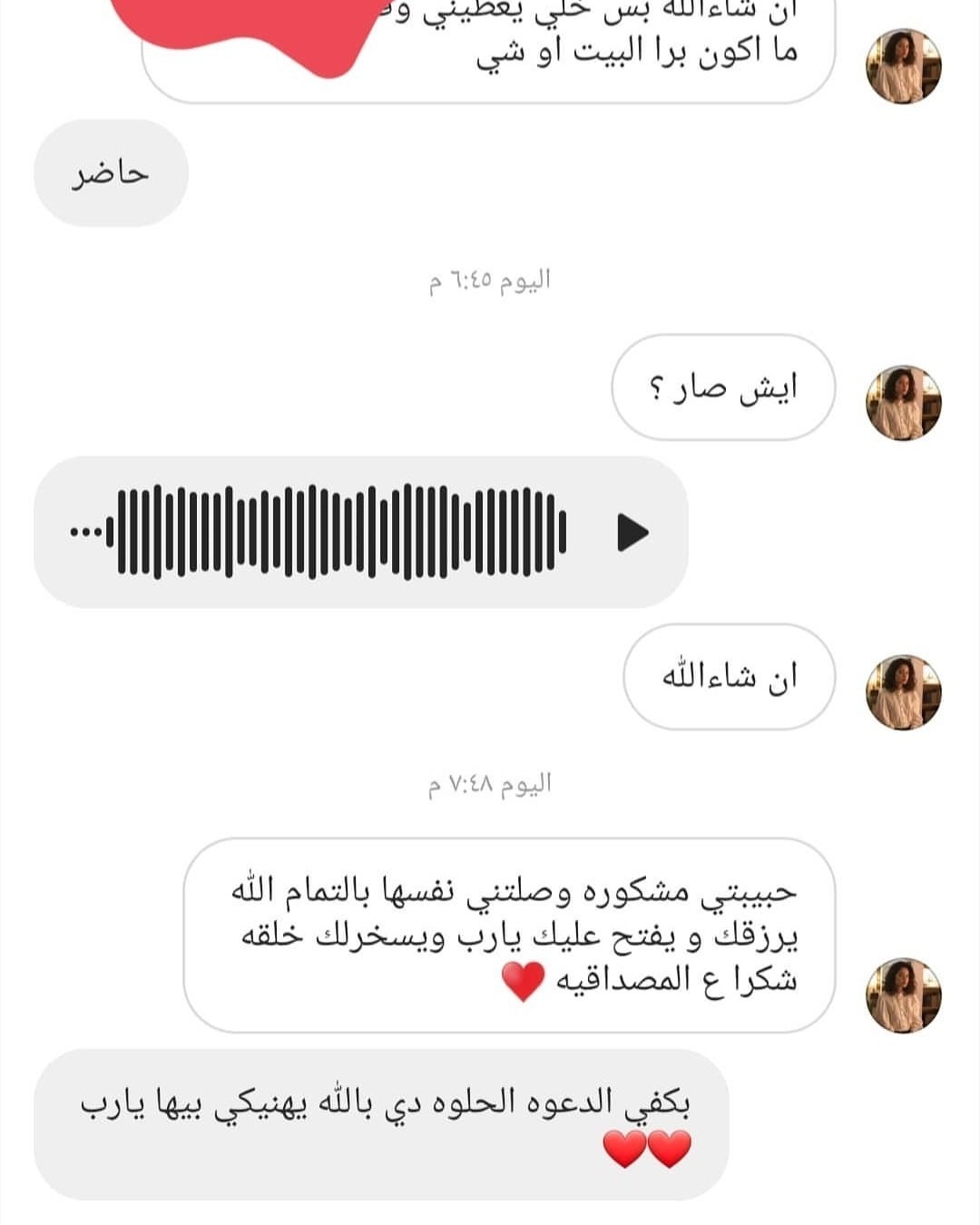The width and height of the screenshot is (980, 1225).
Task: Tap the avatar beside "ما اكون برا البيت"
Action: [x=904, y=65]
